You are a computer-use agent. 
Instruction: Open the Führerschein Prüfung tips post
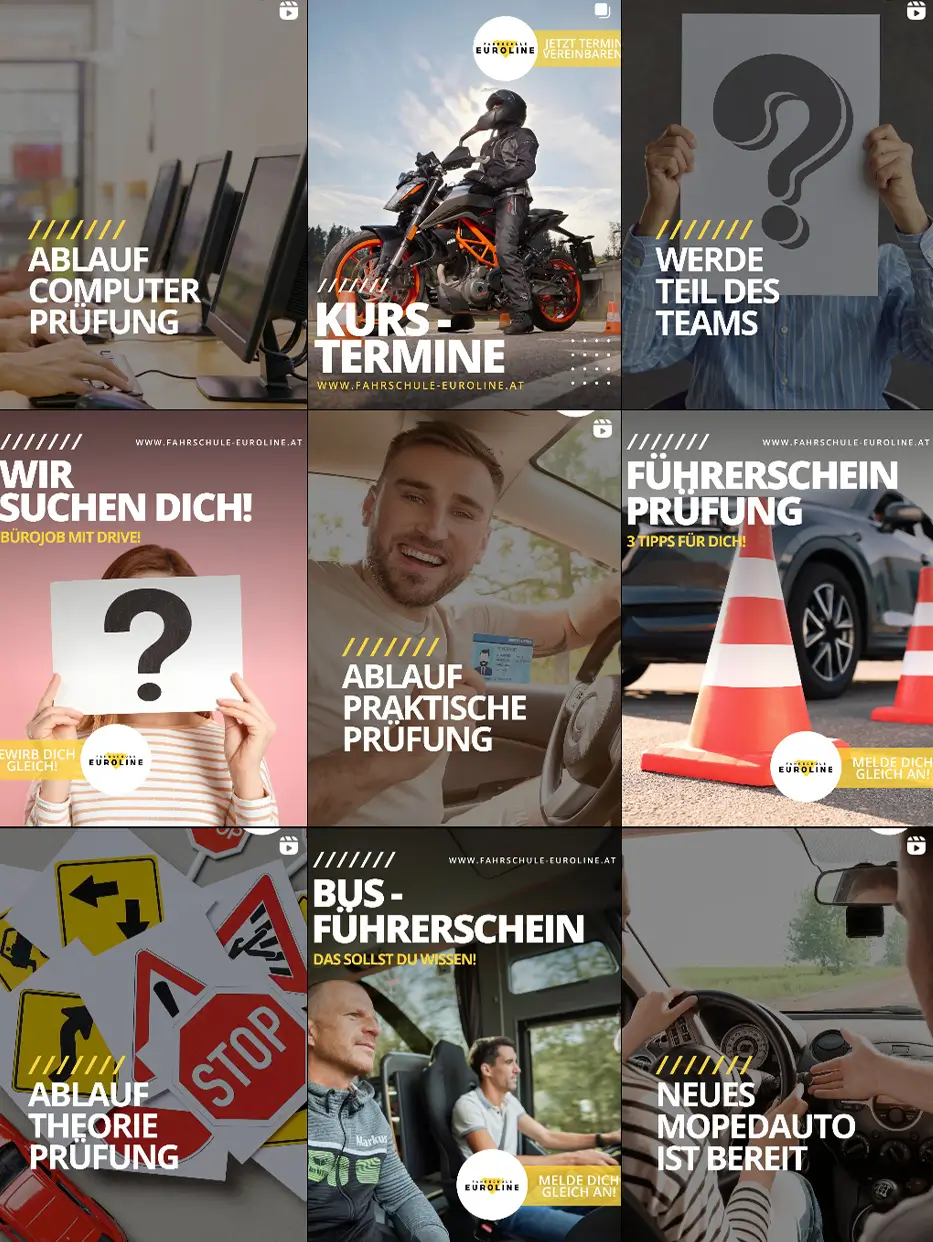(777, 618)
